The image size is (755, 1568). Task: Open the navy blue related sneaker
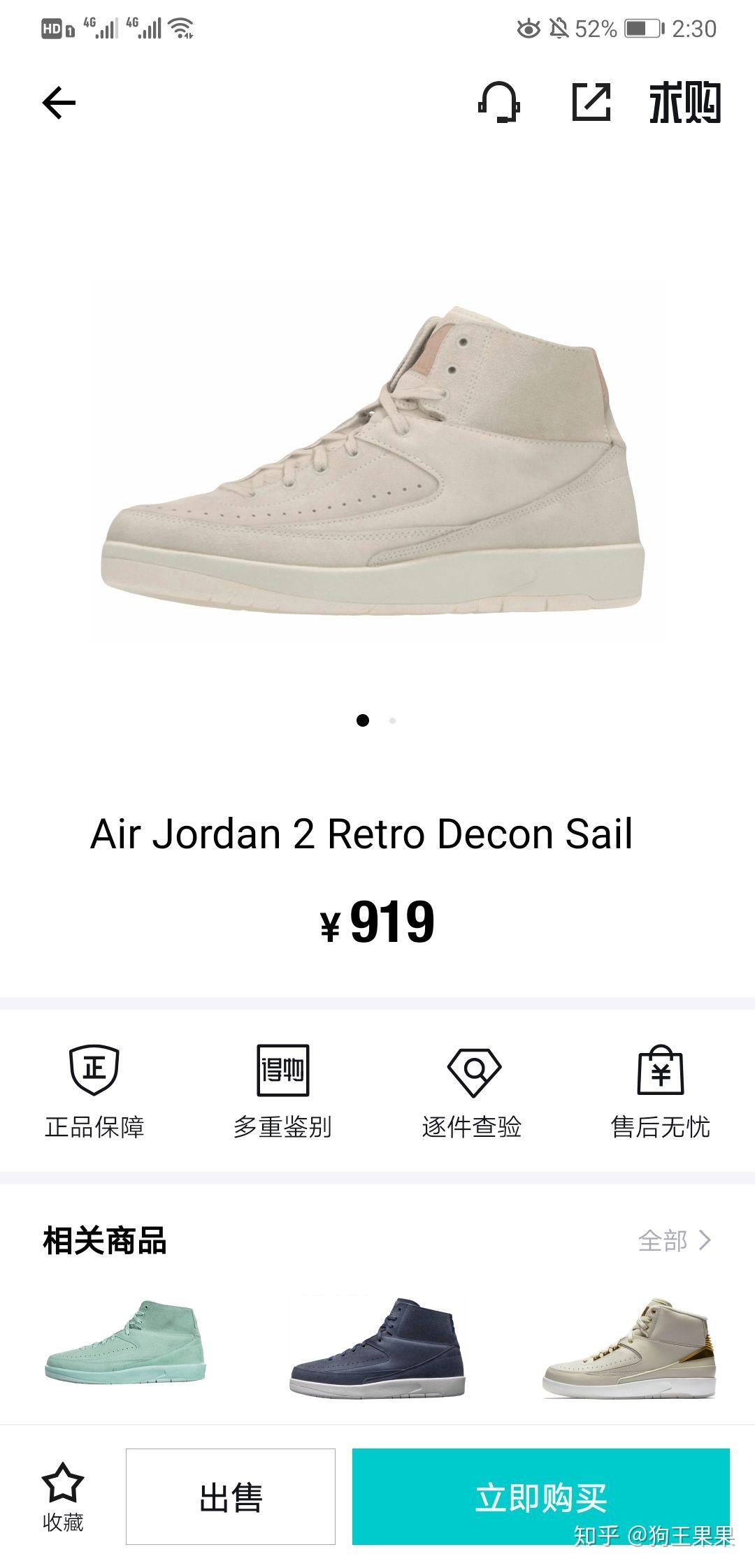[377, 1347]
